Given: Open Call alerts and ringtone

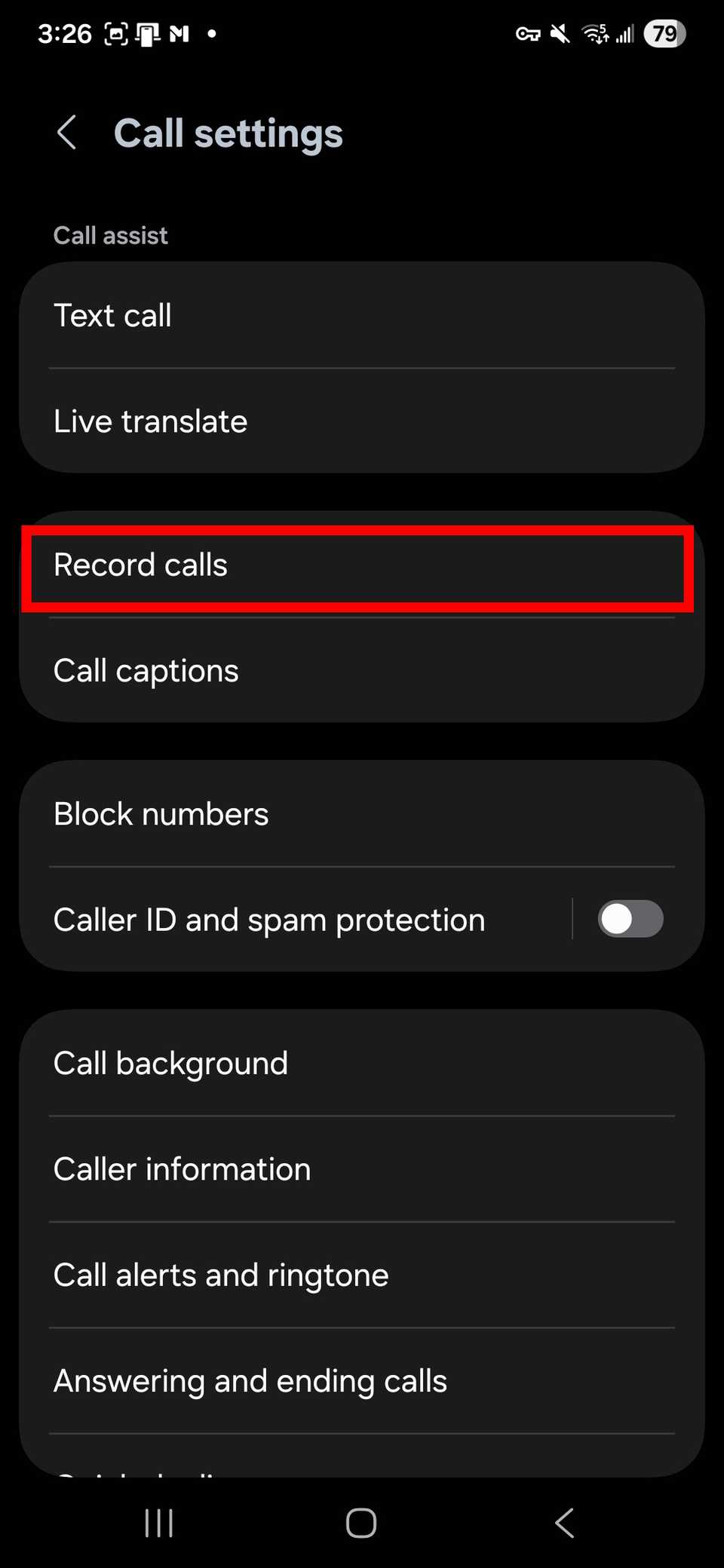Looking at the screenshot, I should coord(362,1275).
